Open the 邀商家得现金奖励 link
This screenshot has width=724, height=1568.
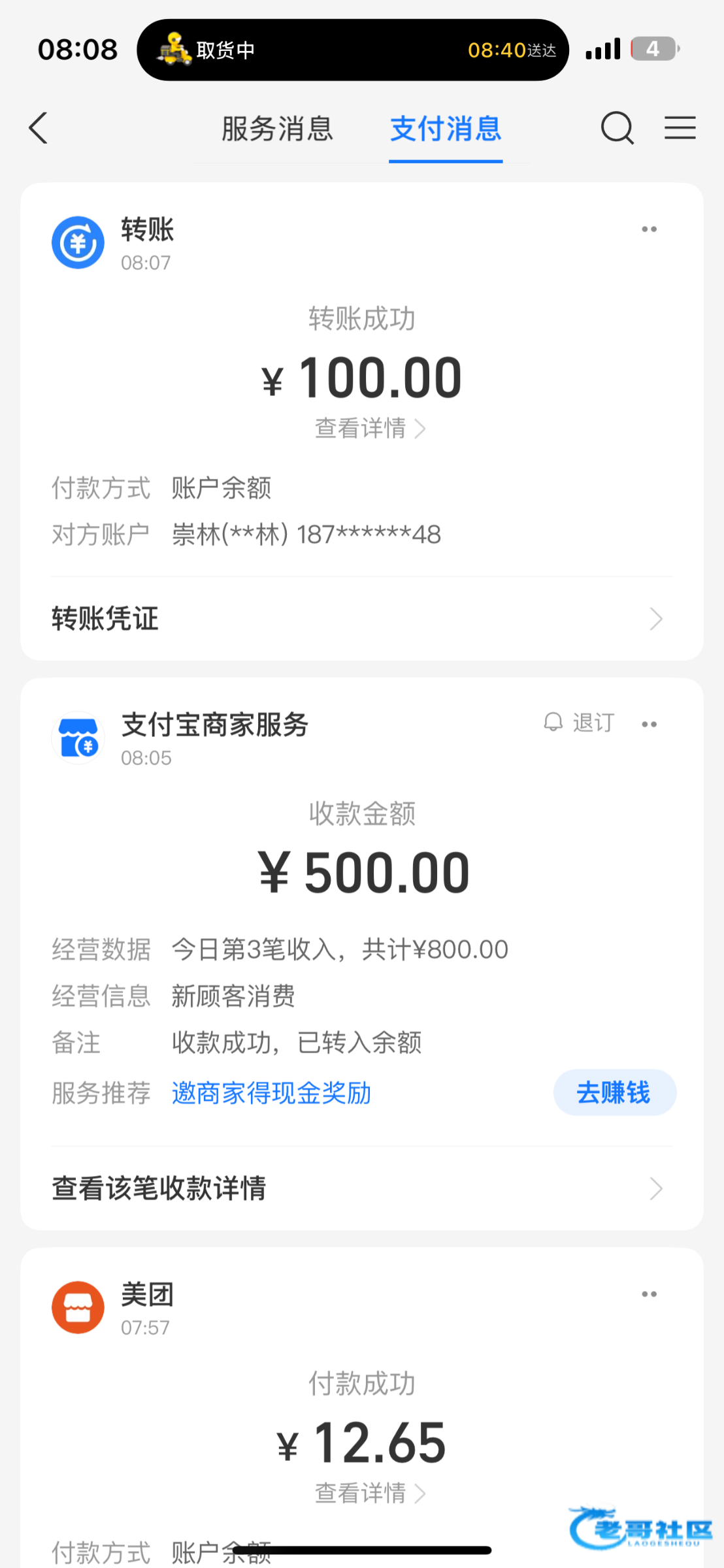271,1093
